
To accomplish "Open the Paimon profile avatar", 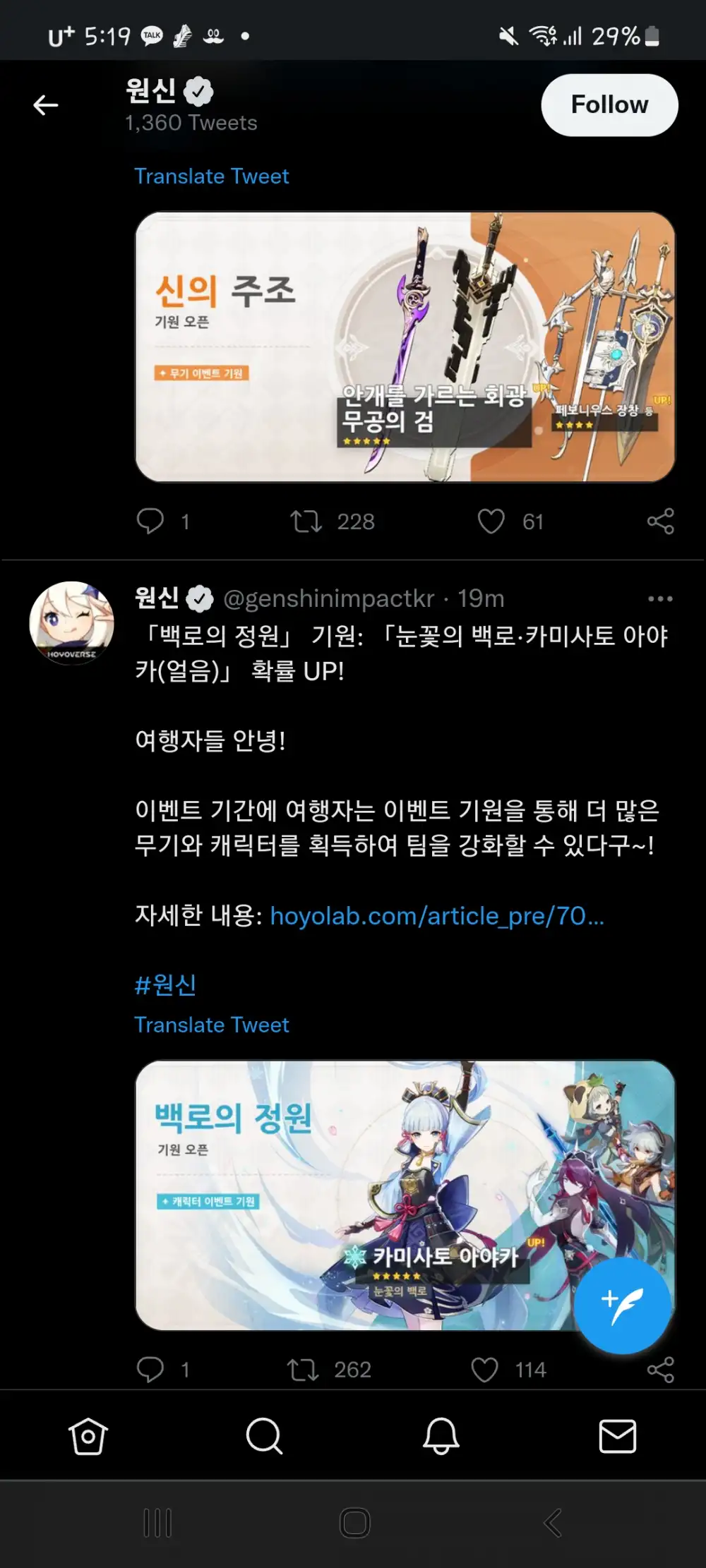I will [x=71, y=623].
